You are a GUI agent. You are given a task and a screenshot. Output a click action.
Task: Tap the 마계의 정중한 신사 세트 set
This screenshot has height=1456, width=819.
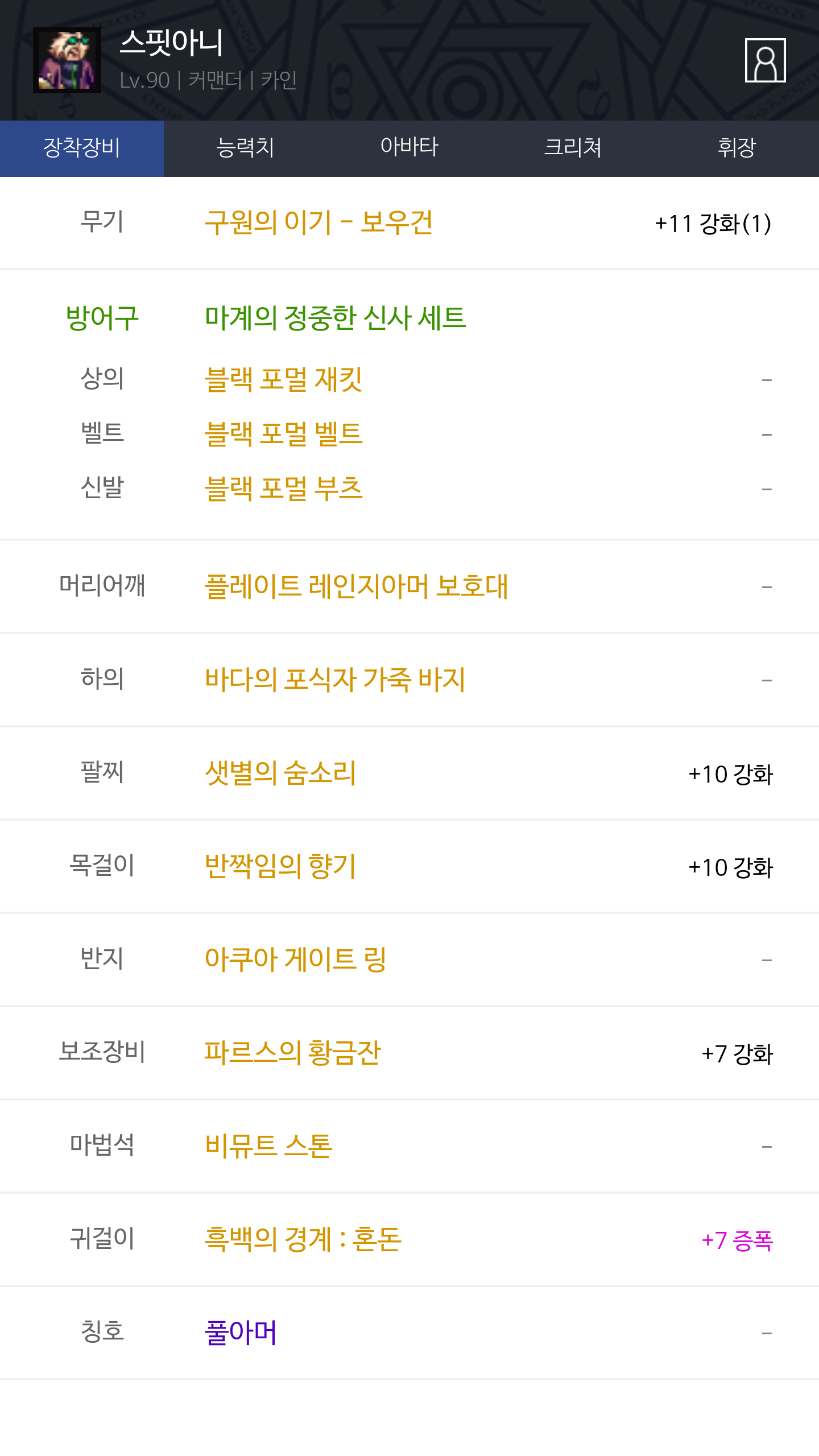[x=336, y=318]
